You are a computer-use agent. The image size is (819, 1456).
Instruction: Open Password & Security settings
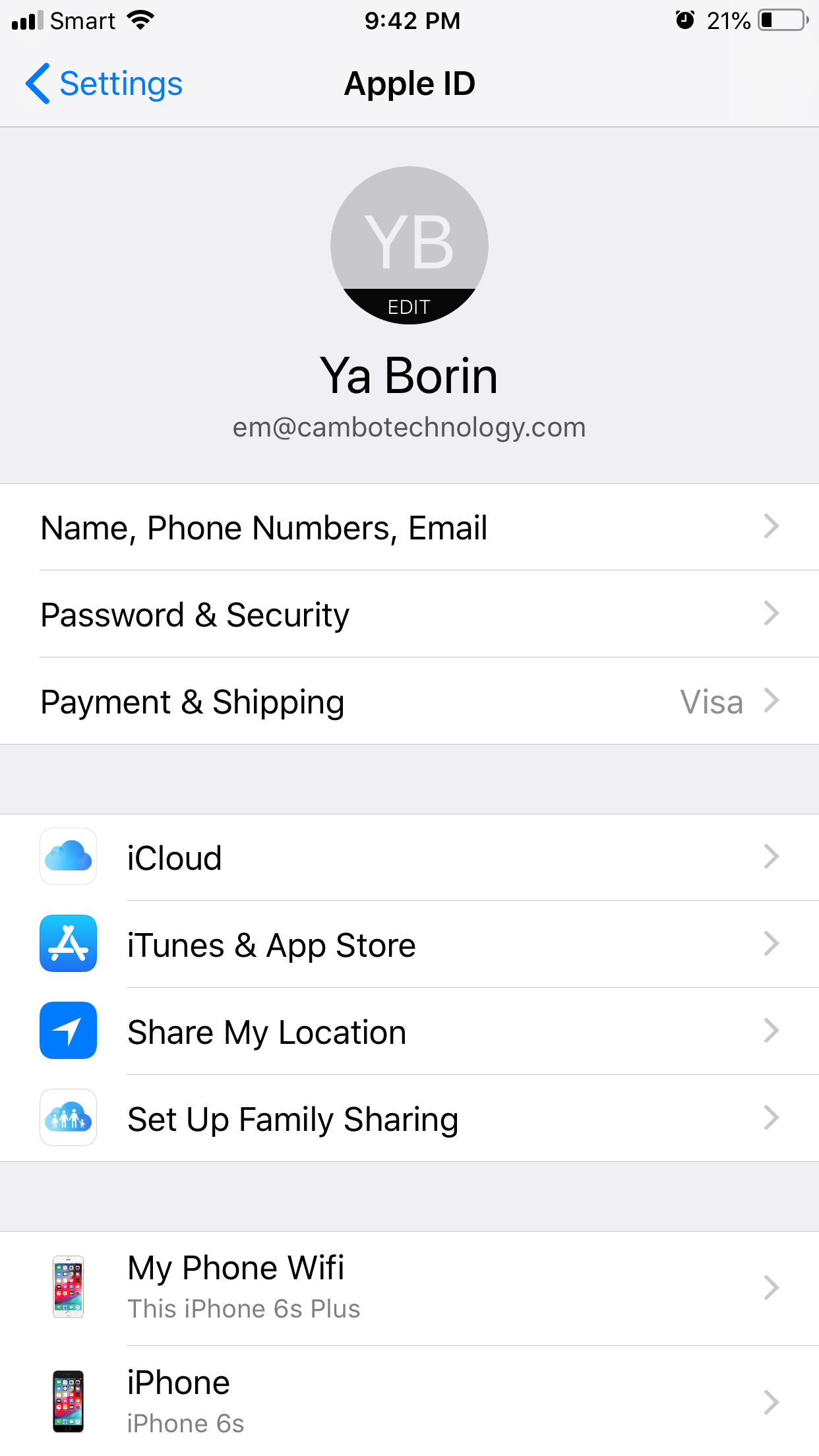point(409,614)
